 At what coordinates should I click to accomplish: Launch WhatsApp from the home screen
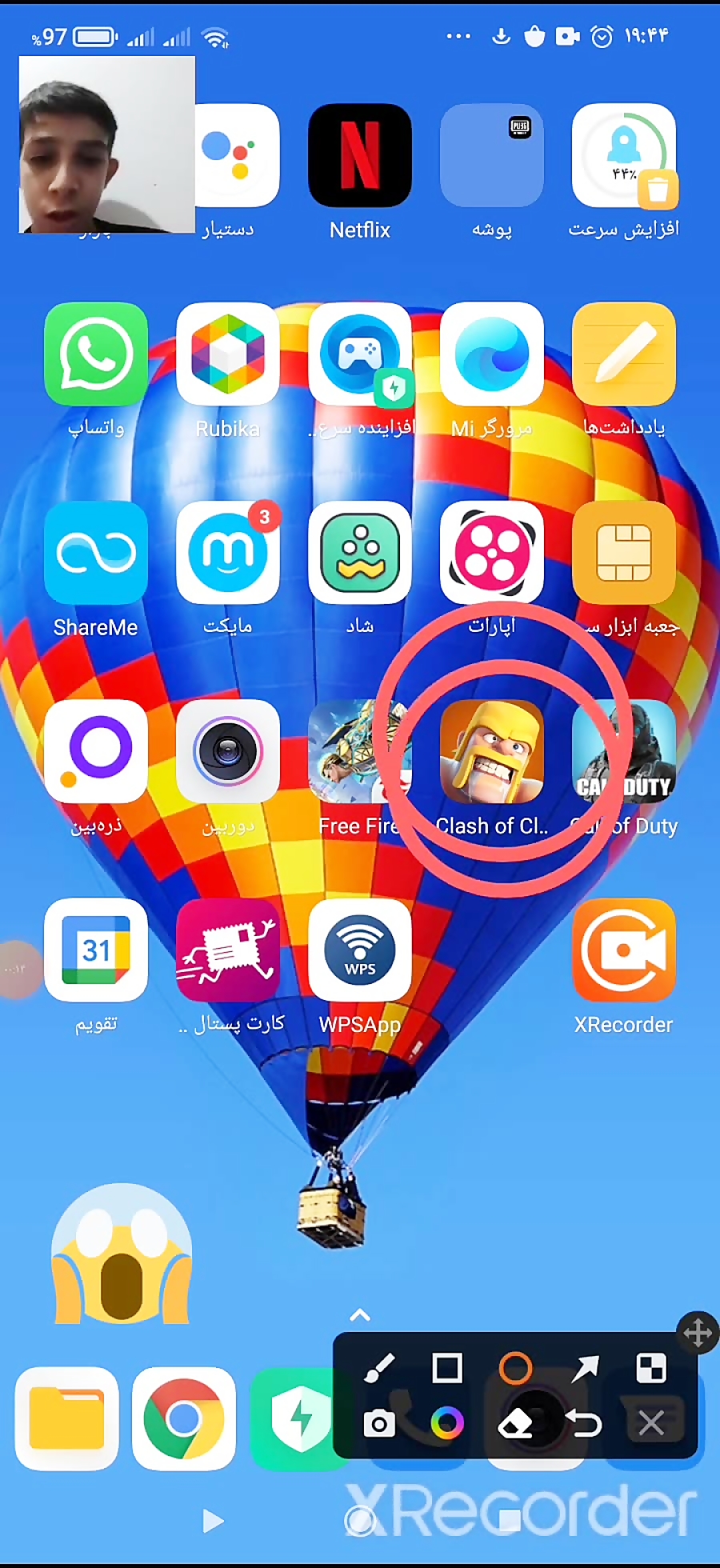[96, 354]
